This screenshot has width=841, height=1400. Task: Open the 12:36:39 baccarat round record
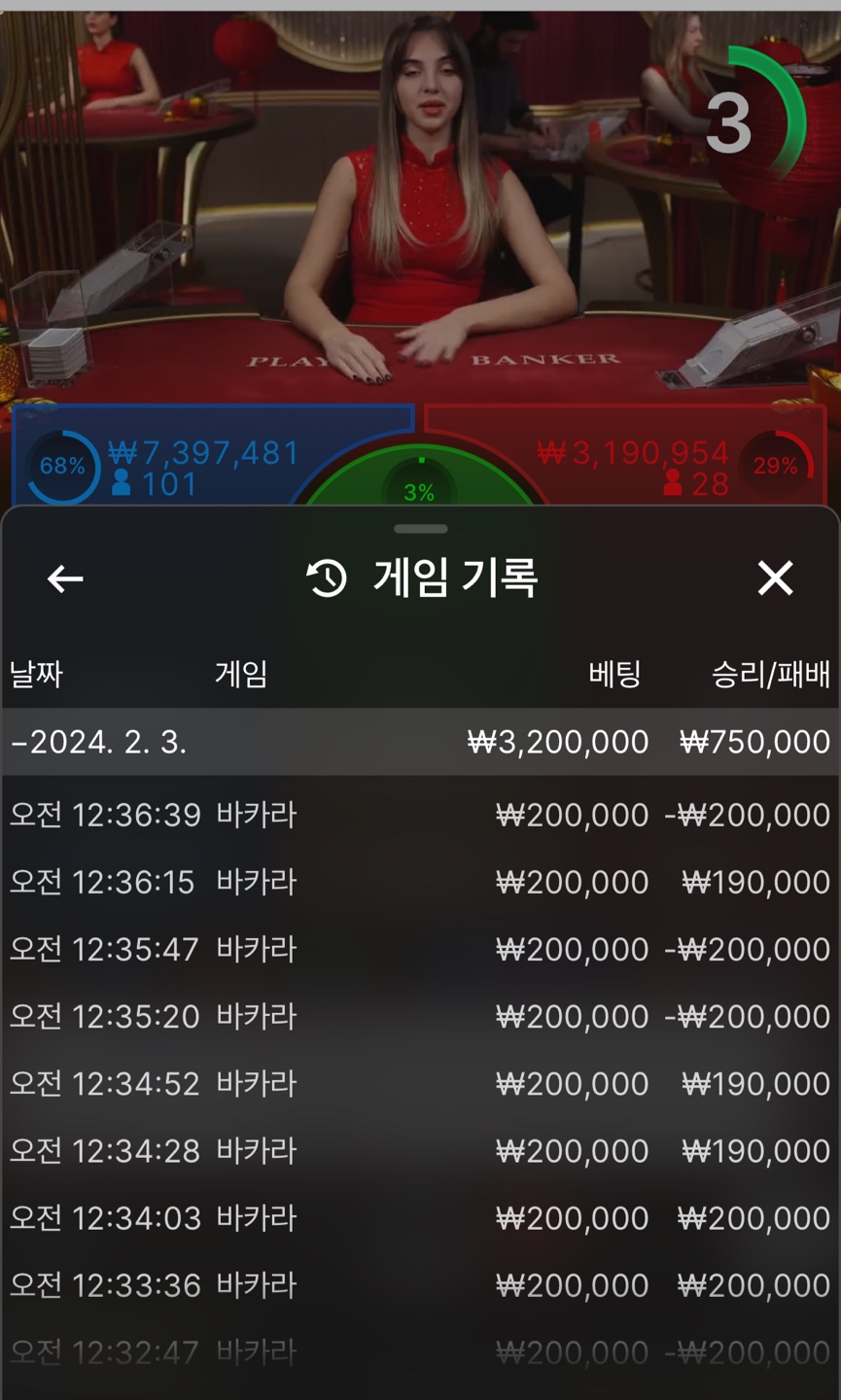point(420,815)
